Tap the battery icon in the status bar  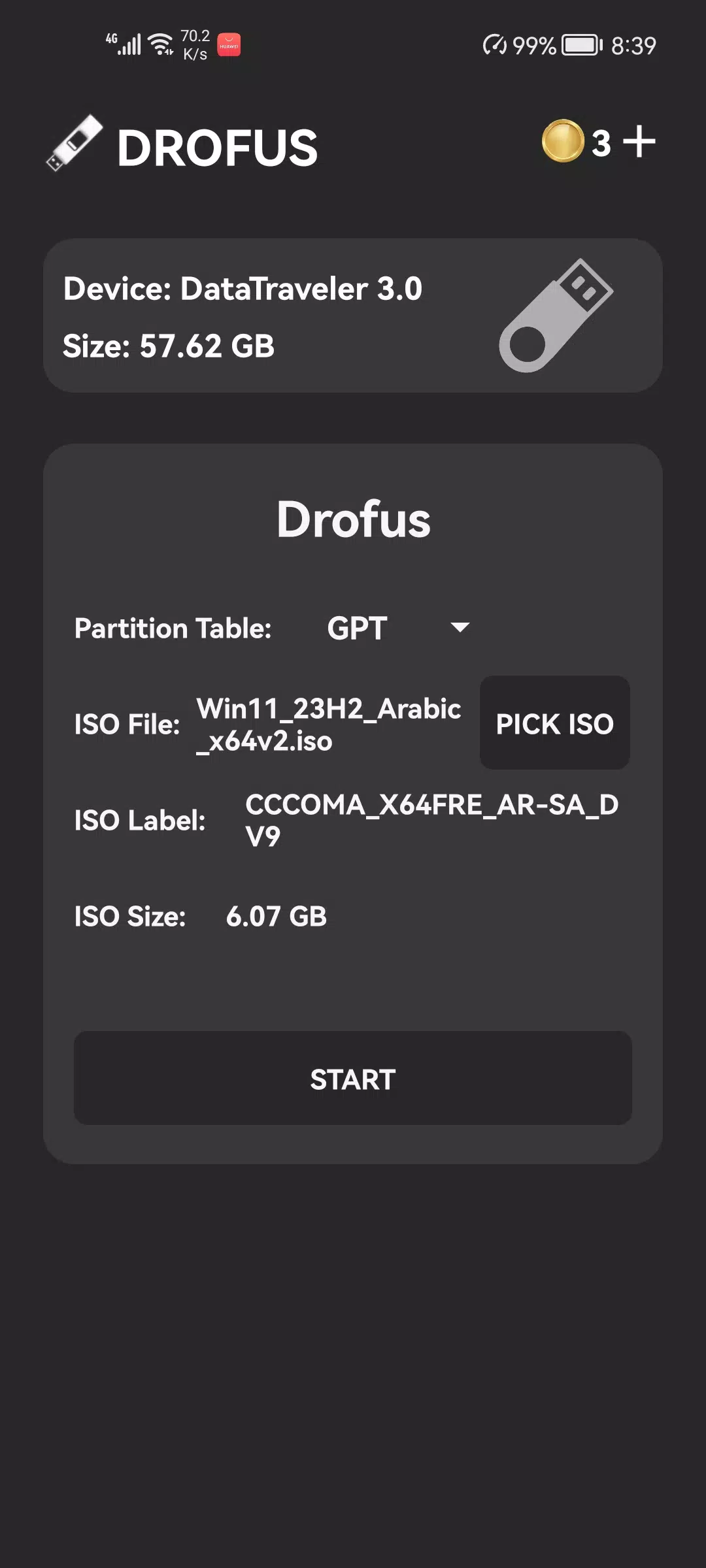[580, 44]
